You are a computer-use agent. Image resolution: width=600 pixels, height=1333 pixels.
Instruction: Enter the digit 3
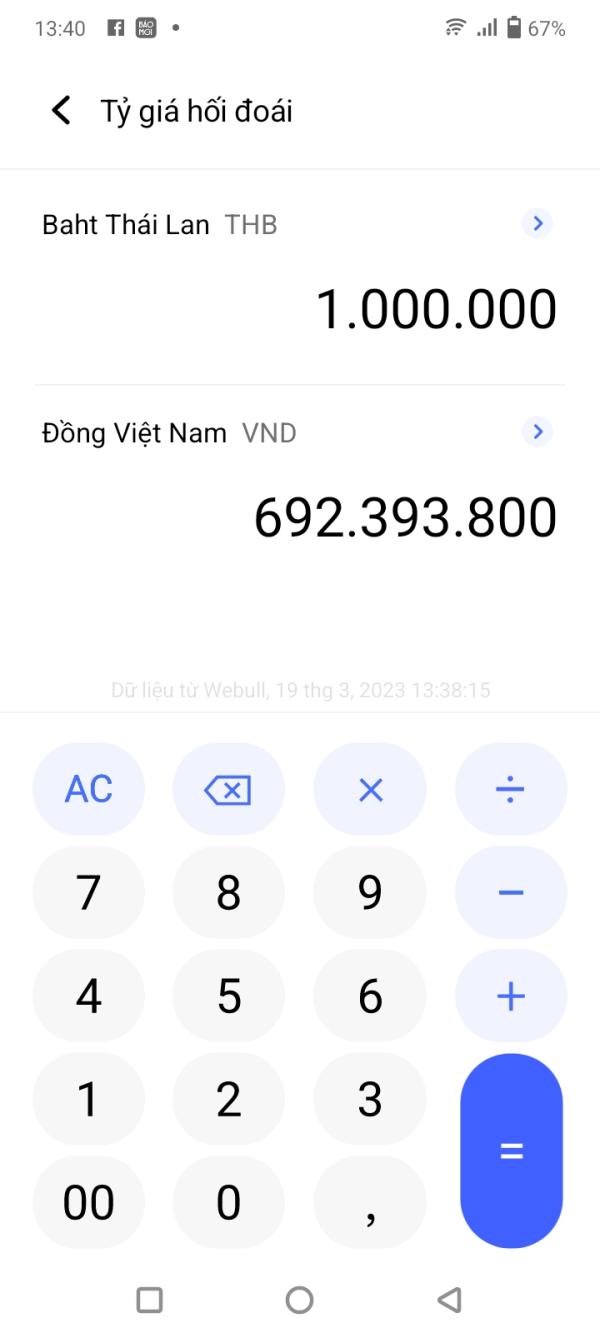pyautogui.click(x=370, y=1100)
